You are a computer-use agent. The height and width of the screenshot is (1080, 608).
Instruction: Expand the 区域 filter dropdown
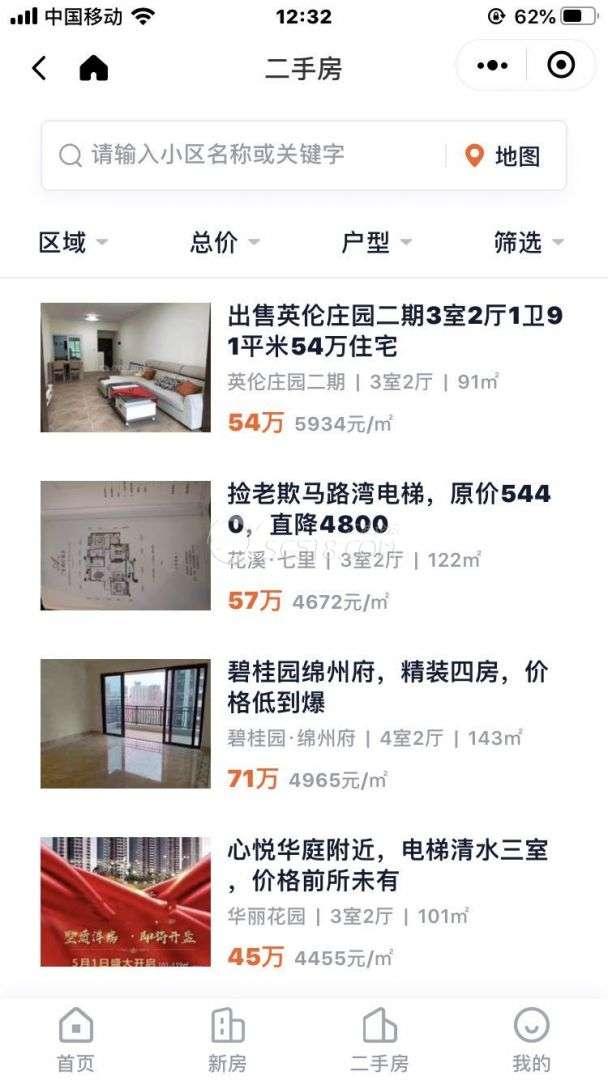tap(73, 242)
